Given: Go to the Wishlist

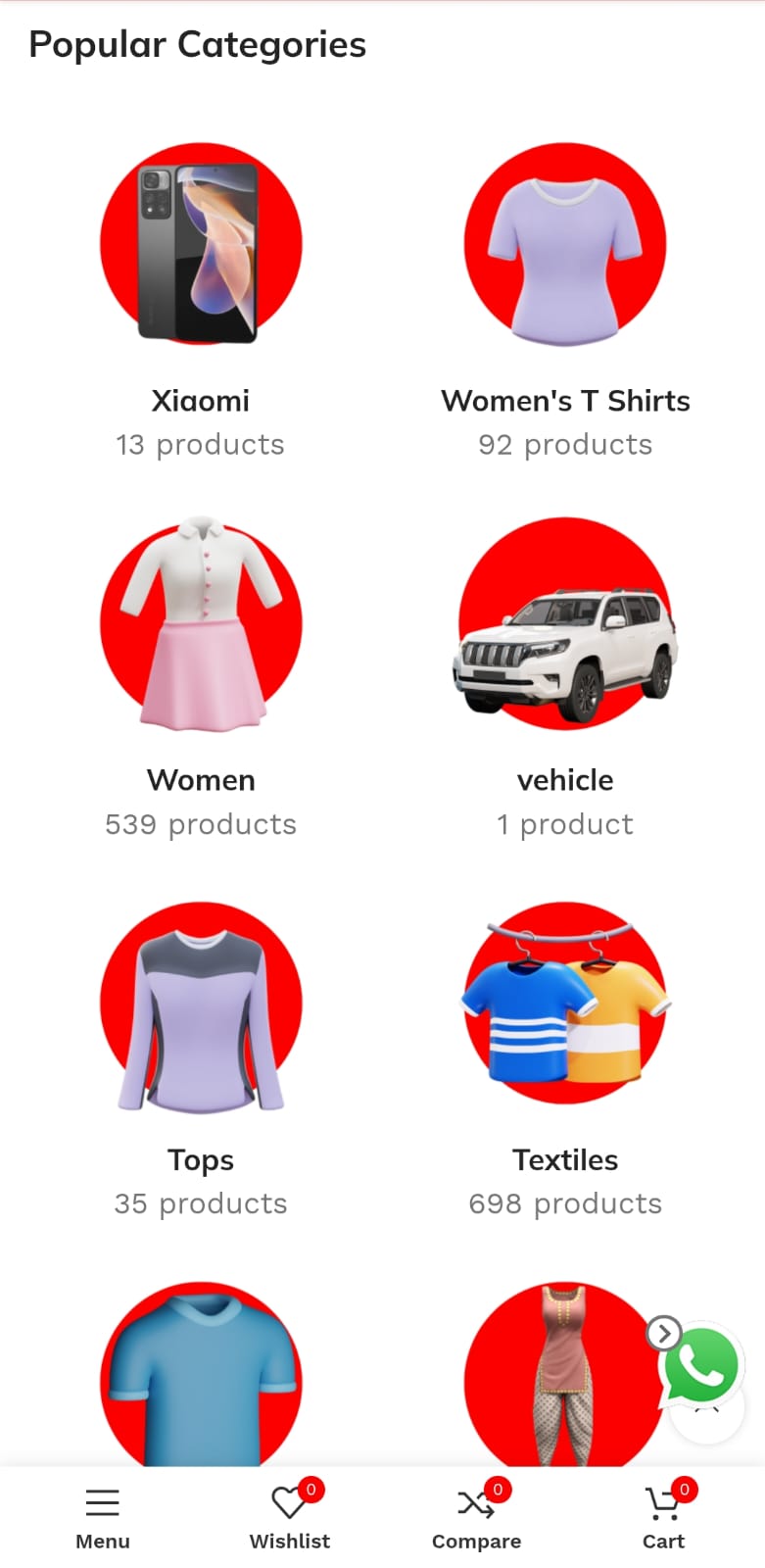Looking at the screenshot, I should point(289,1515).
